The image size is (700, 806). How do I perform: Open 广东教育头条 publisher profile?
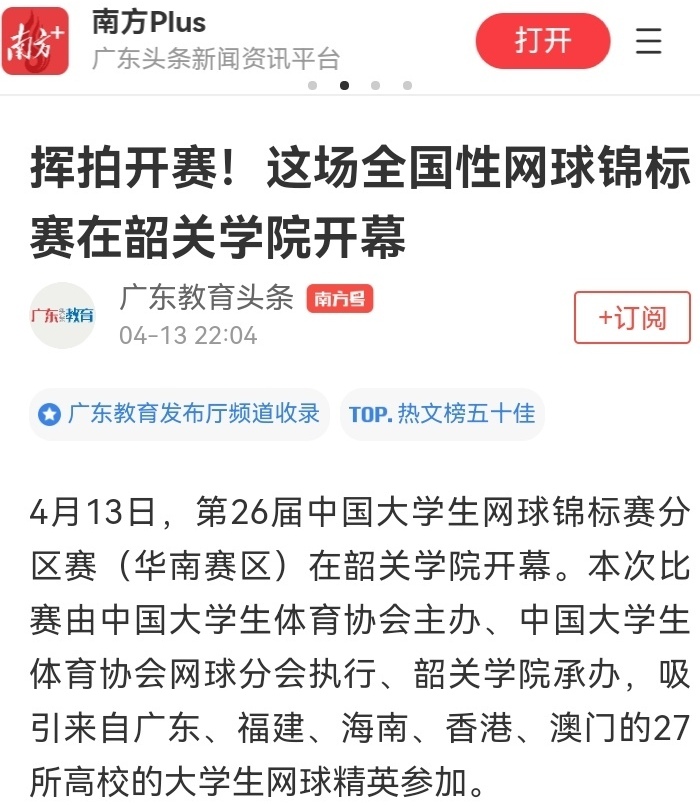[206, 298]
